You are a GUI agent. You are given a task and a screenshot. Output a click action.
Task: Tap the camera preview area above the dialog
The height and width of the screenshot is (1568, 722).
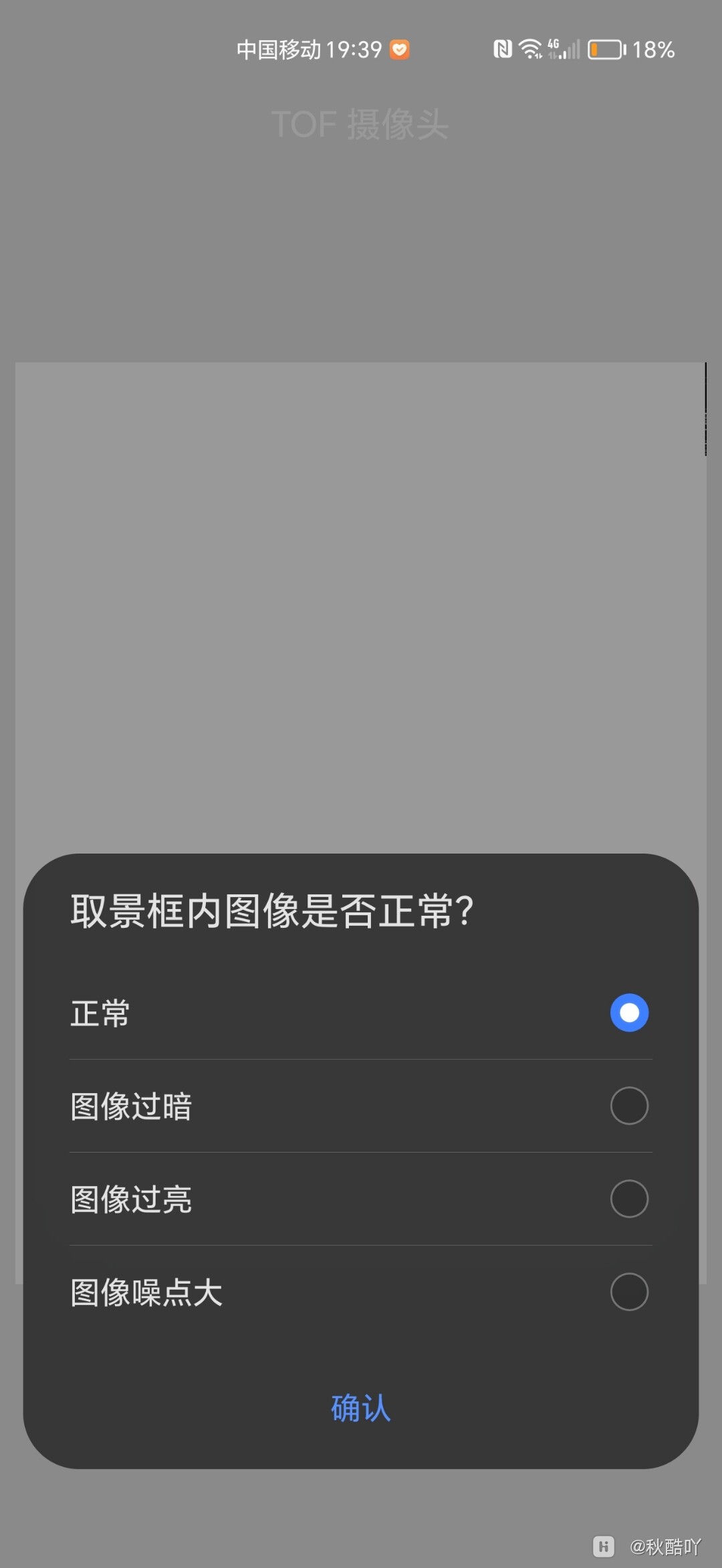pyautogui.click(x=361, y=602)
